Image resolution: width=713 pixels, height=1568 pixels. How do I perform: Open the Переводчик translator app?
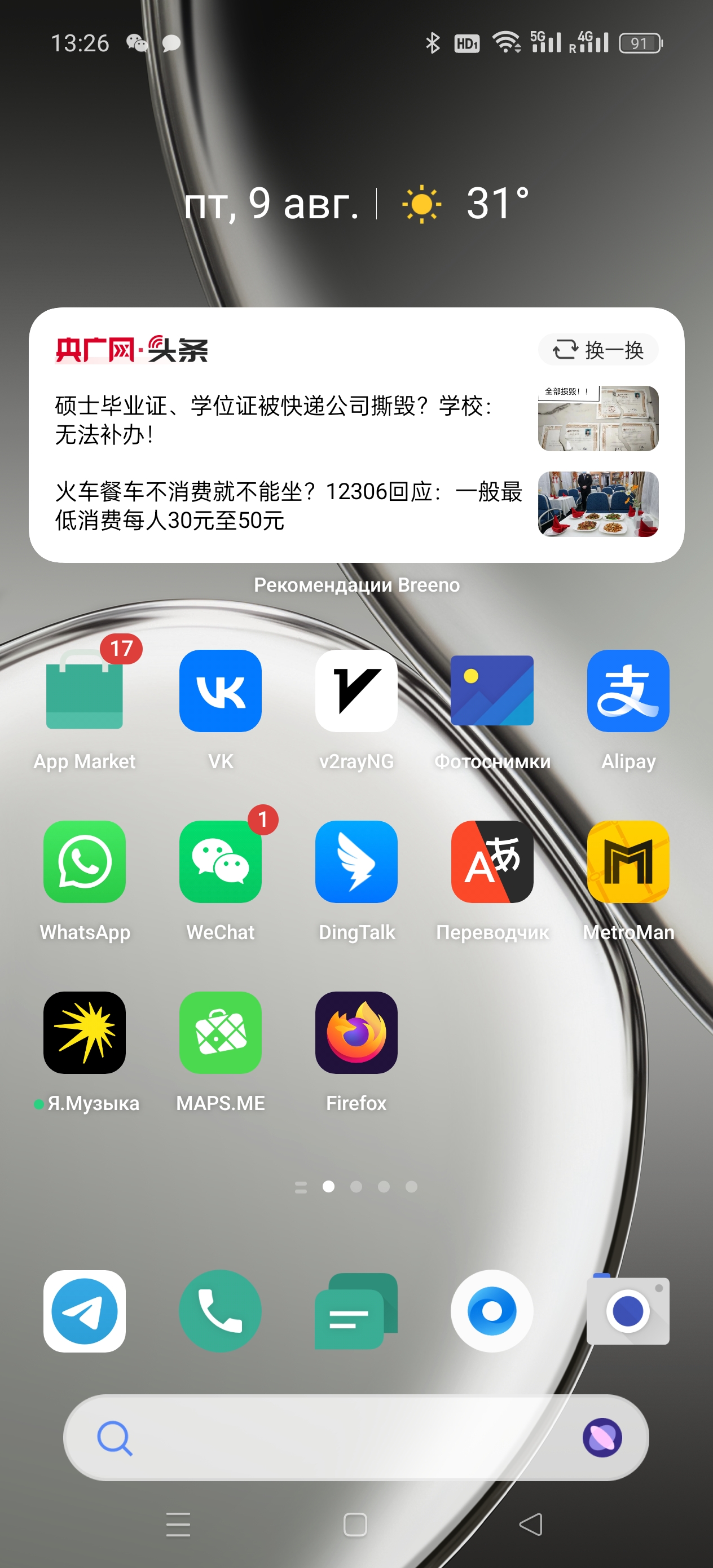492,861
